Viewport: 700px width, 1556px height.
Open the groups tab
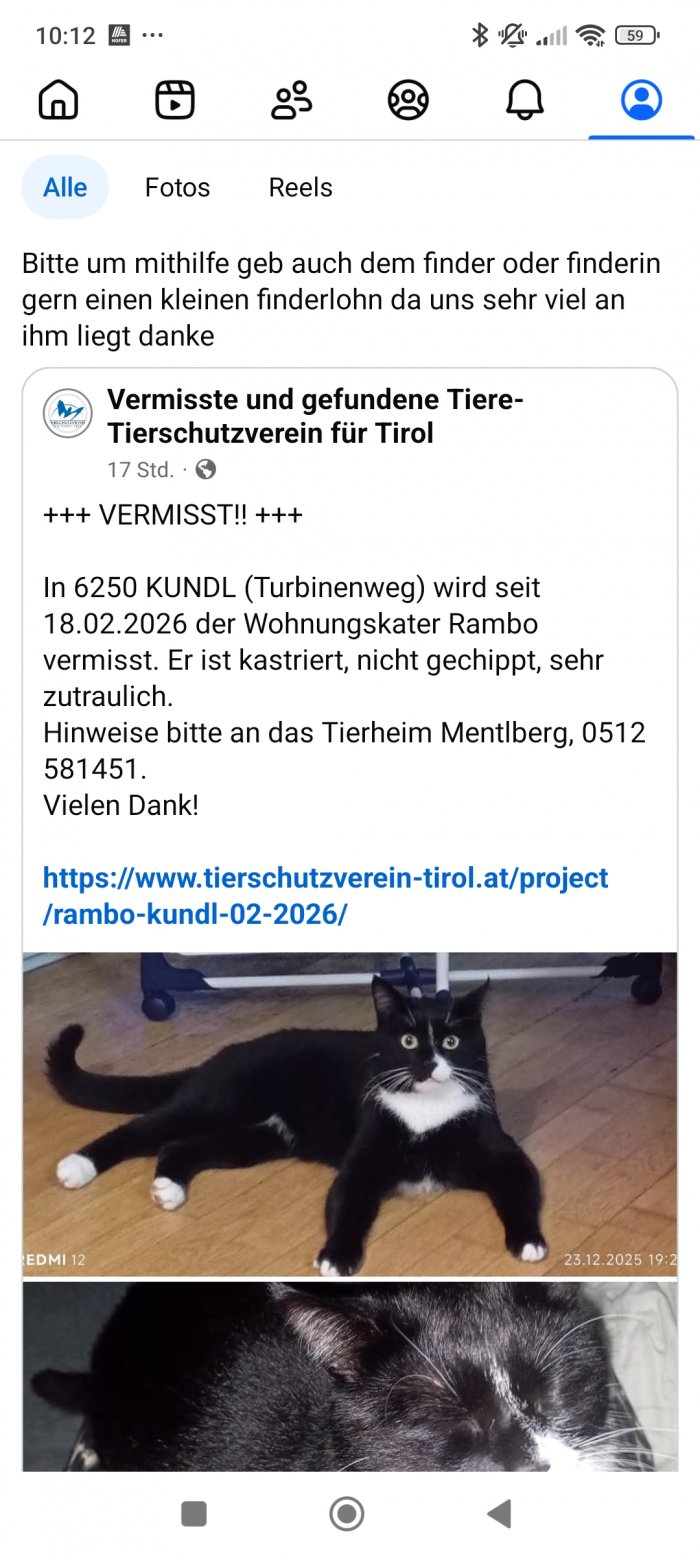tap(408, 100)
